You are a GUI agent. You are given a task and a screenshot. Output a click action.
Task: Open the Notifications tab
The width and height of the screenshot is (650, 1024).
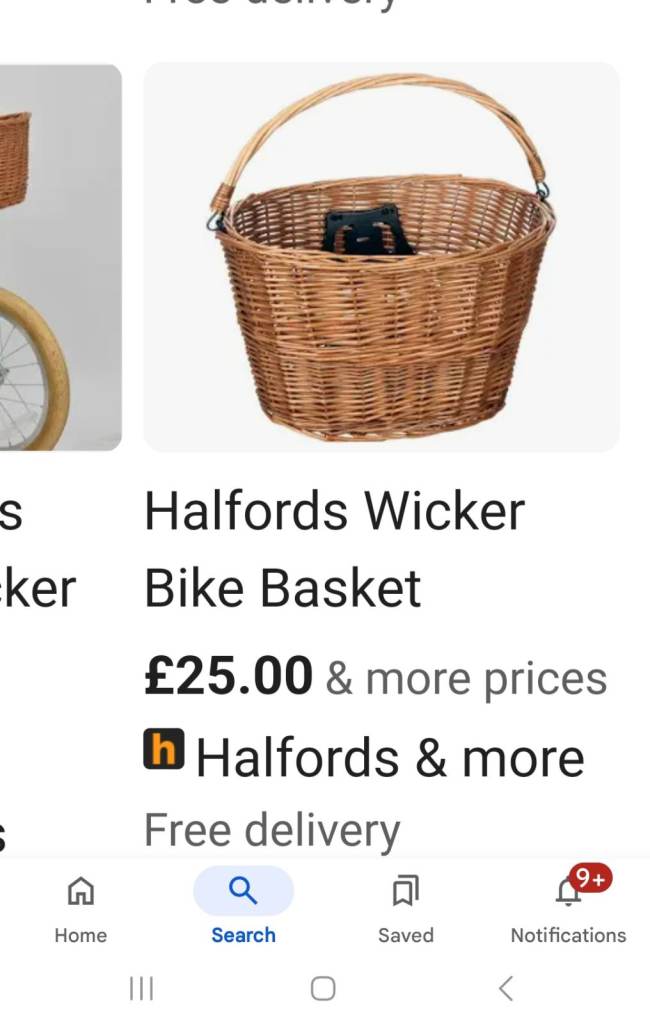click(568, 908)
